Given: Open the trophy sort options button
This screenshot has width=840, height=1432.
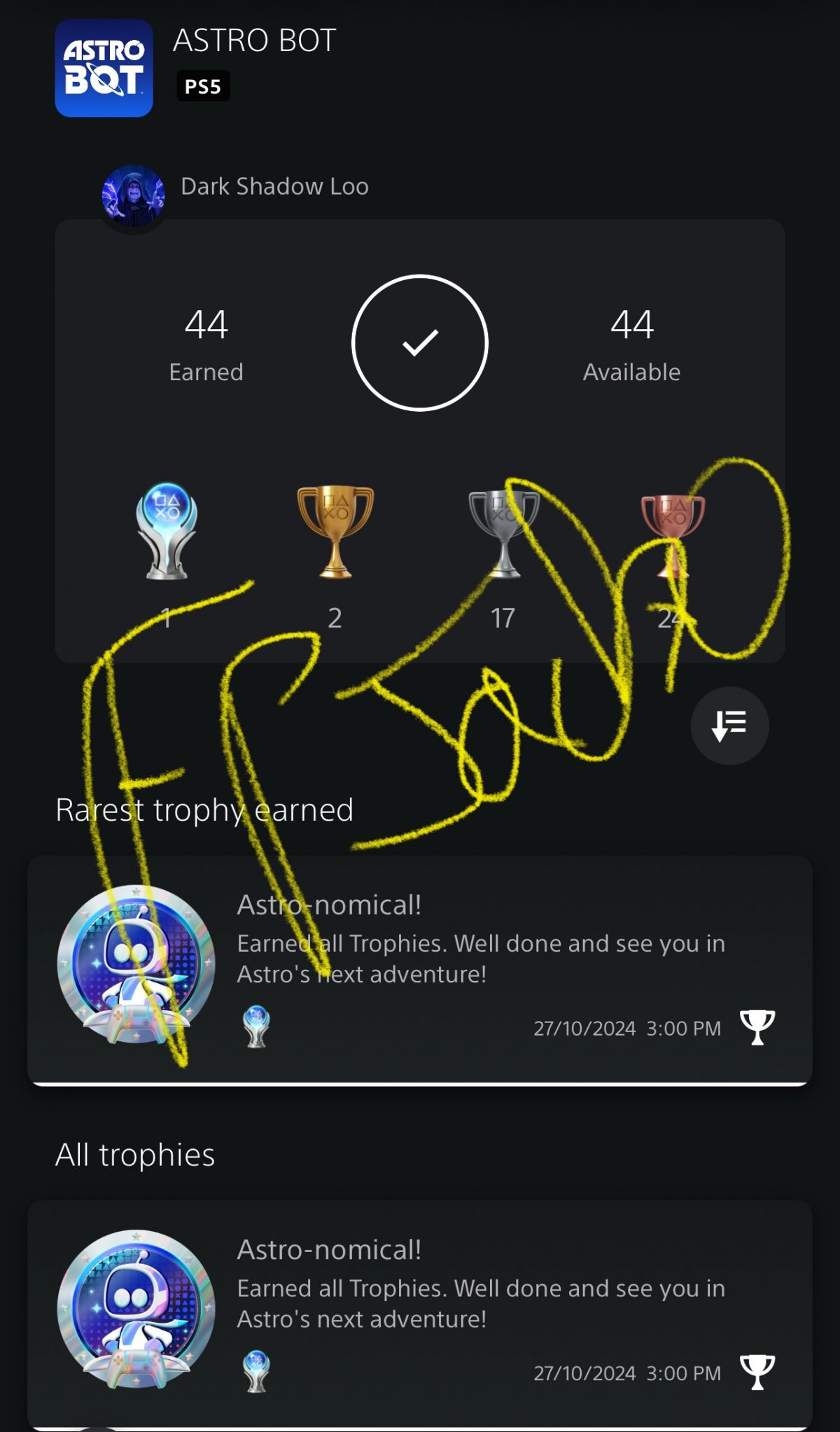Looking at the screenshot, I should (x=729, y=725).
